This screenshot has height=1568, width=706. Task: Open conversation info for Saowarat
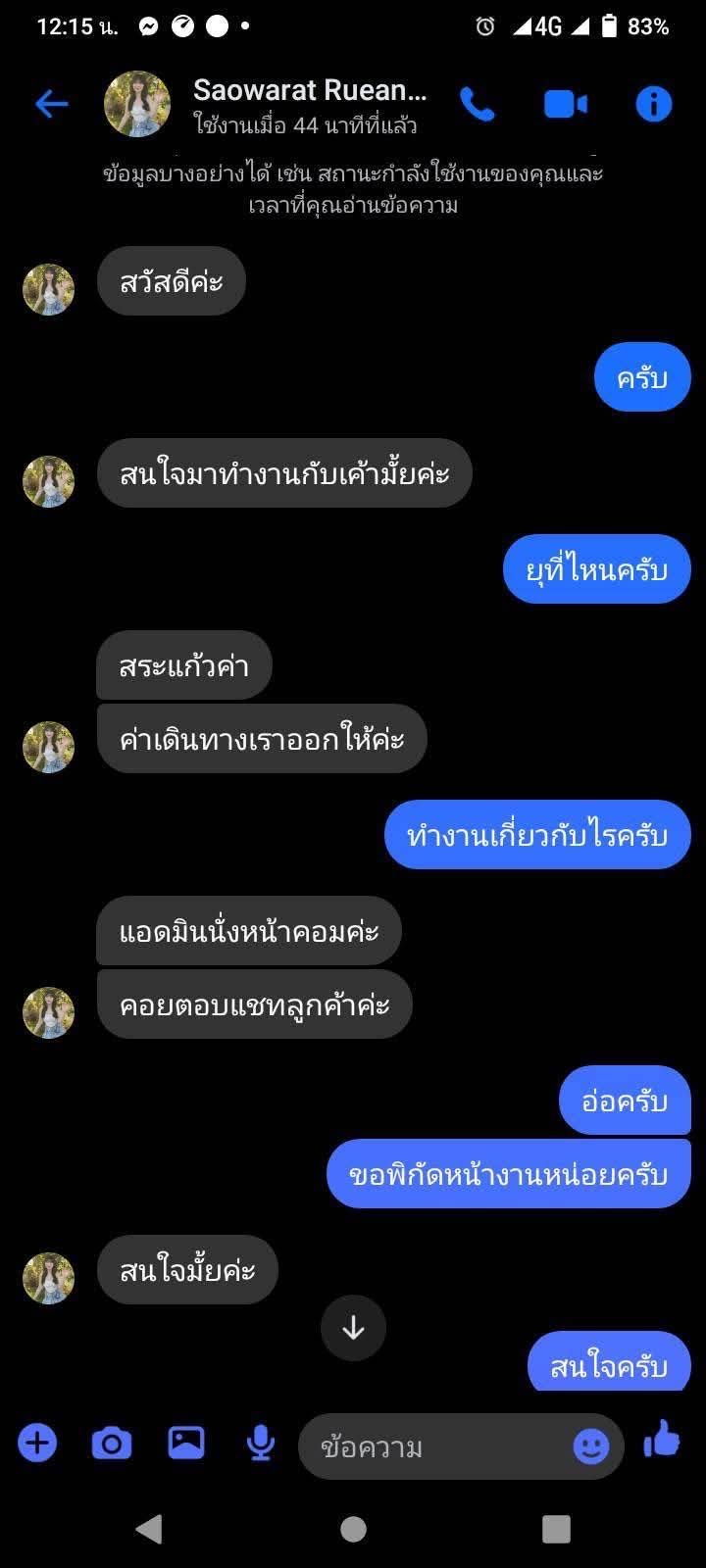pos(653,104)
